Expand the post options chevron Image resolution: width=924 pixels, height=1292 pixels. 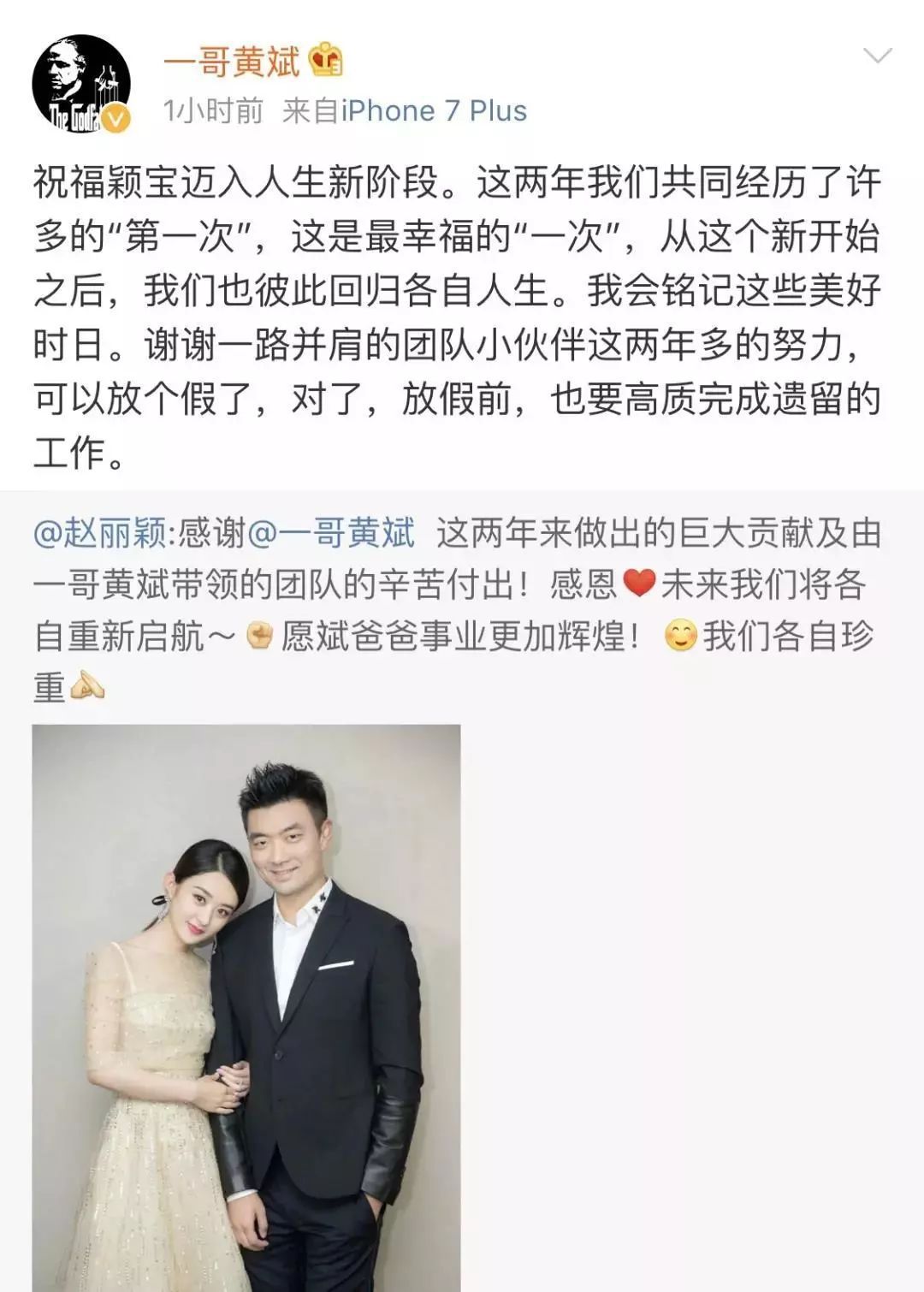click(878, 57)
